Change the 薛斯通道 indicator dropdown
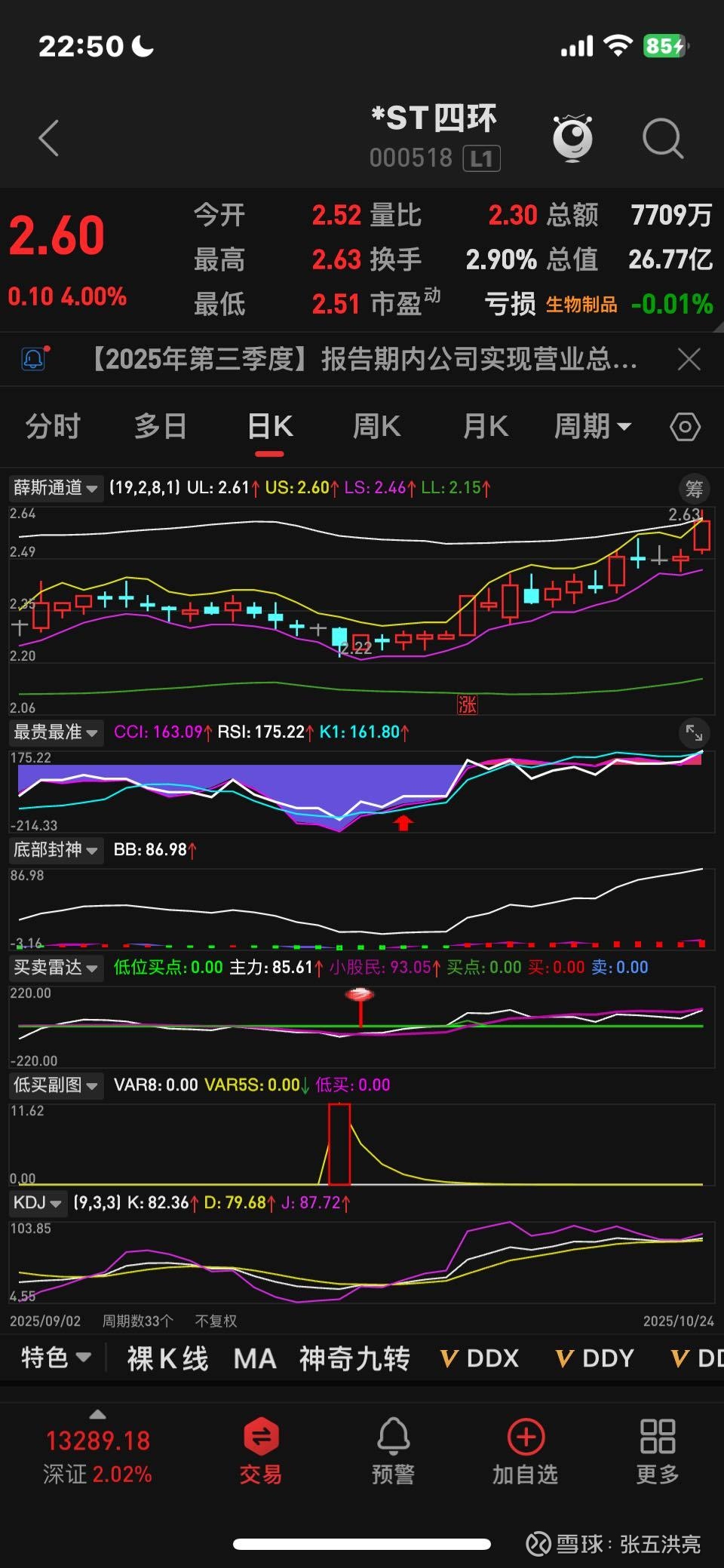Screen dimensions: 724x1568 coord(55,489)
